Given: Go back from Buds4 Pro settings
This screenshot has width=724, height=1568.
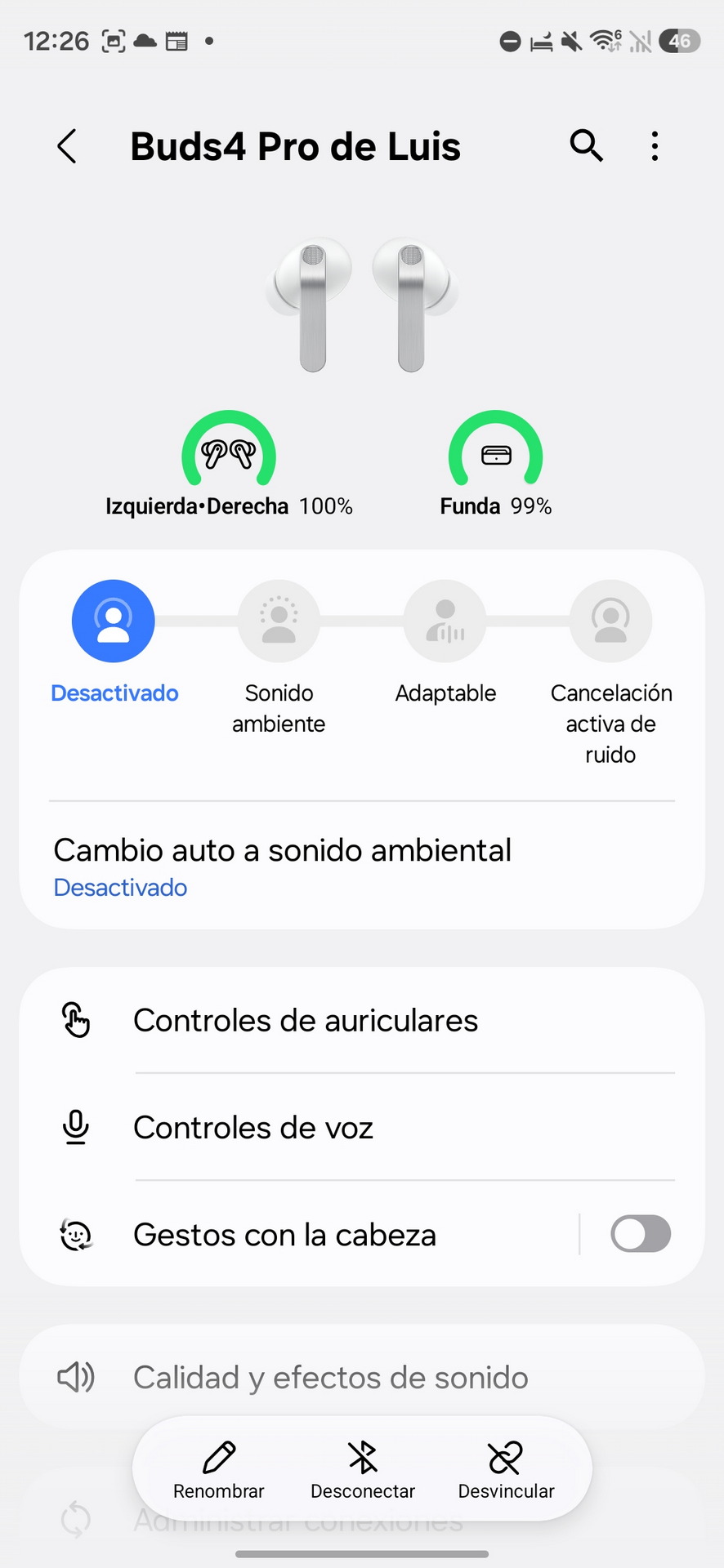Looking at the screenshot, I should [x=67, y=147].
